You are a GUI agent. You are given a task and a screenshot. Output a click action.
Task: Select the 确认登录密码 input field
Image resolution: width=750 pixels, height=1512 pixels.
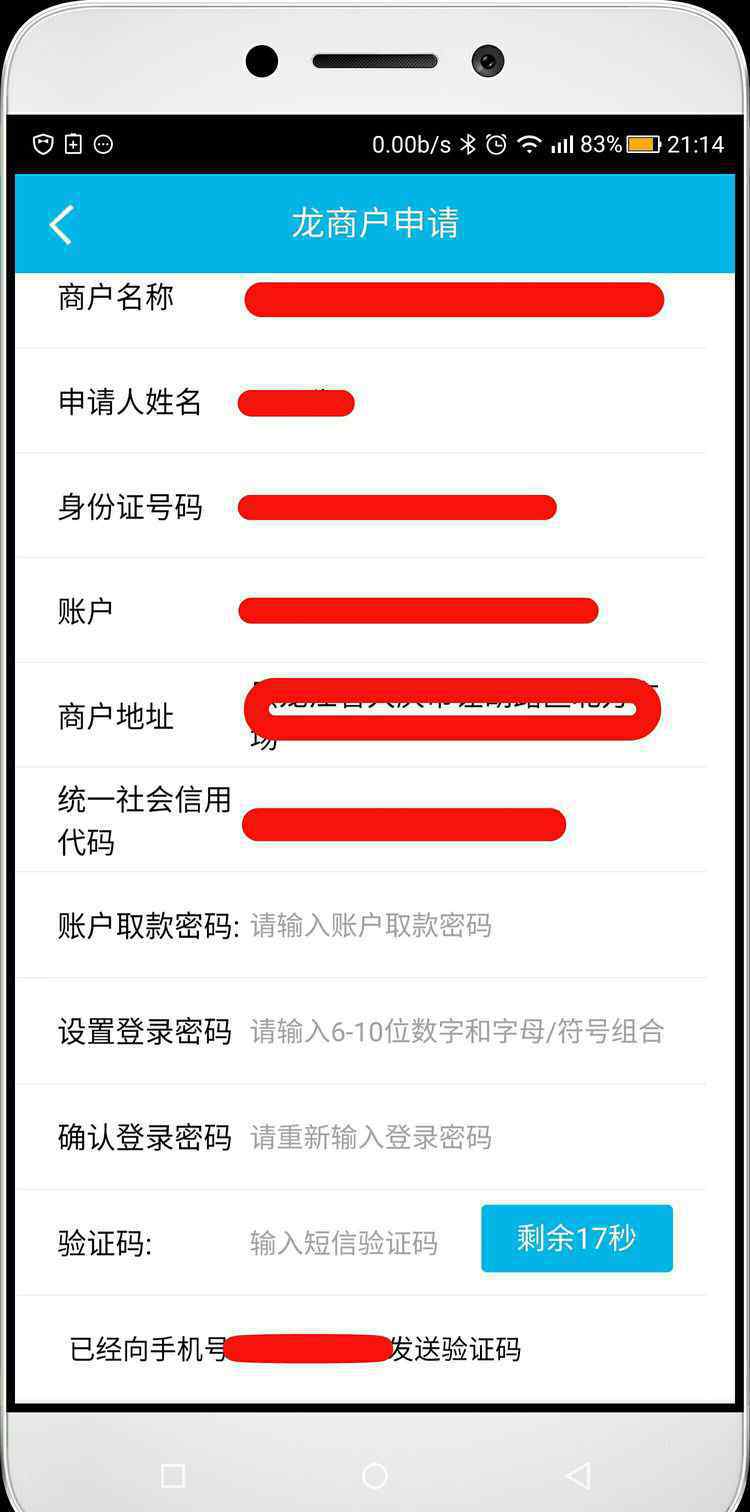click(474, 1137)
